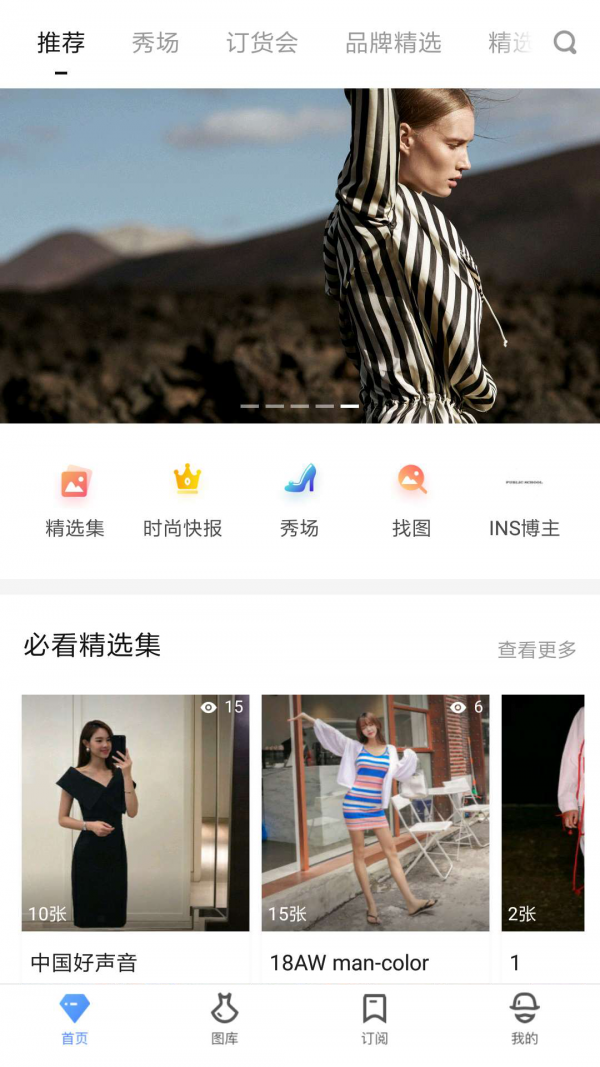Switch to the 订货会 tab
This screenshot has width=600, height=1067.
tap(262, 43)
